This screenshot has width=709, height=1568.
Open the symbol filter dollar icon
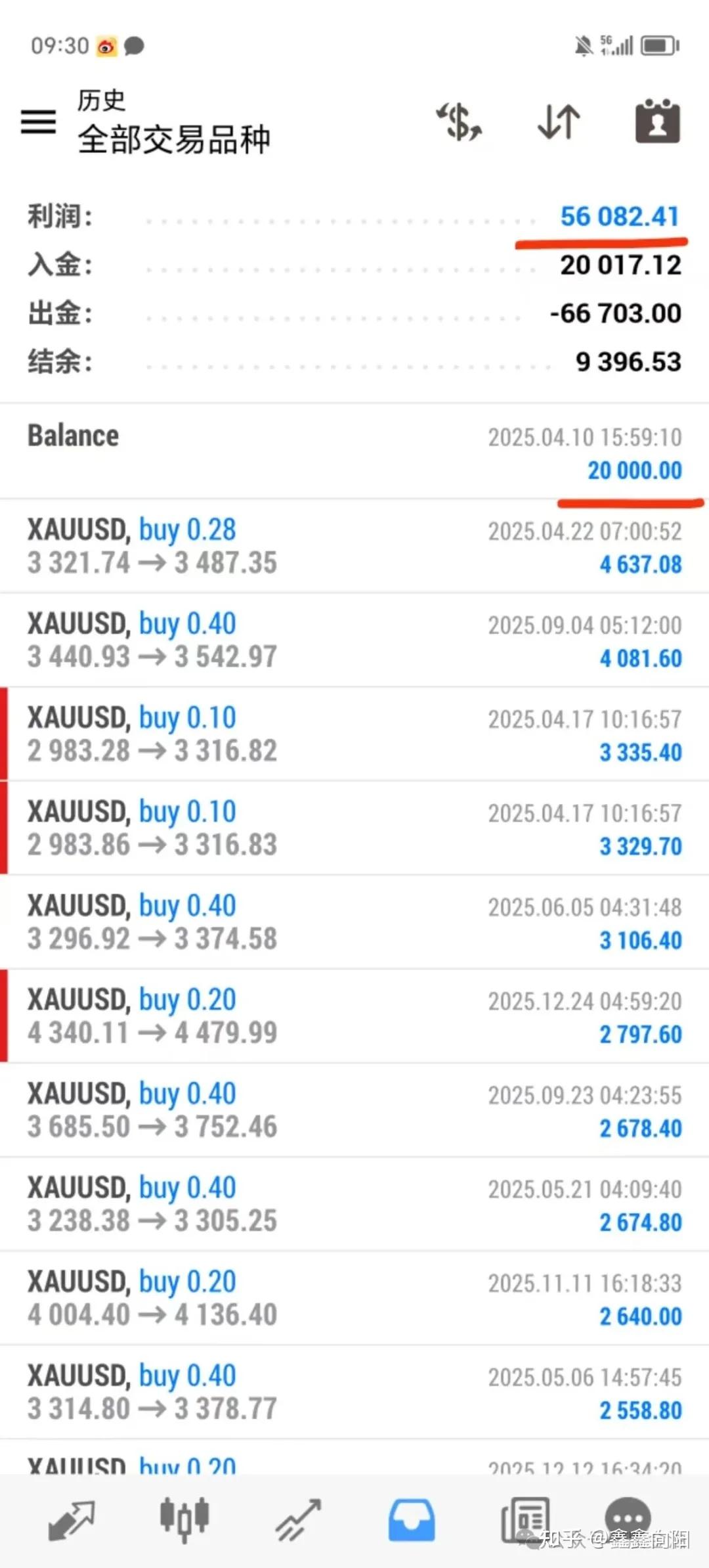(460, 122)
